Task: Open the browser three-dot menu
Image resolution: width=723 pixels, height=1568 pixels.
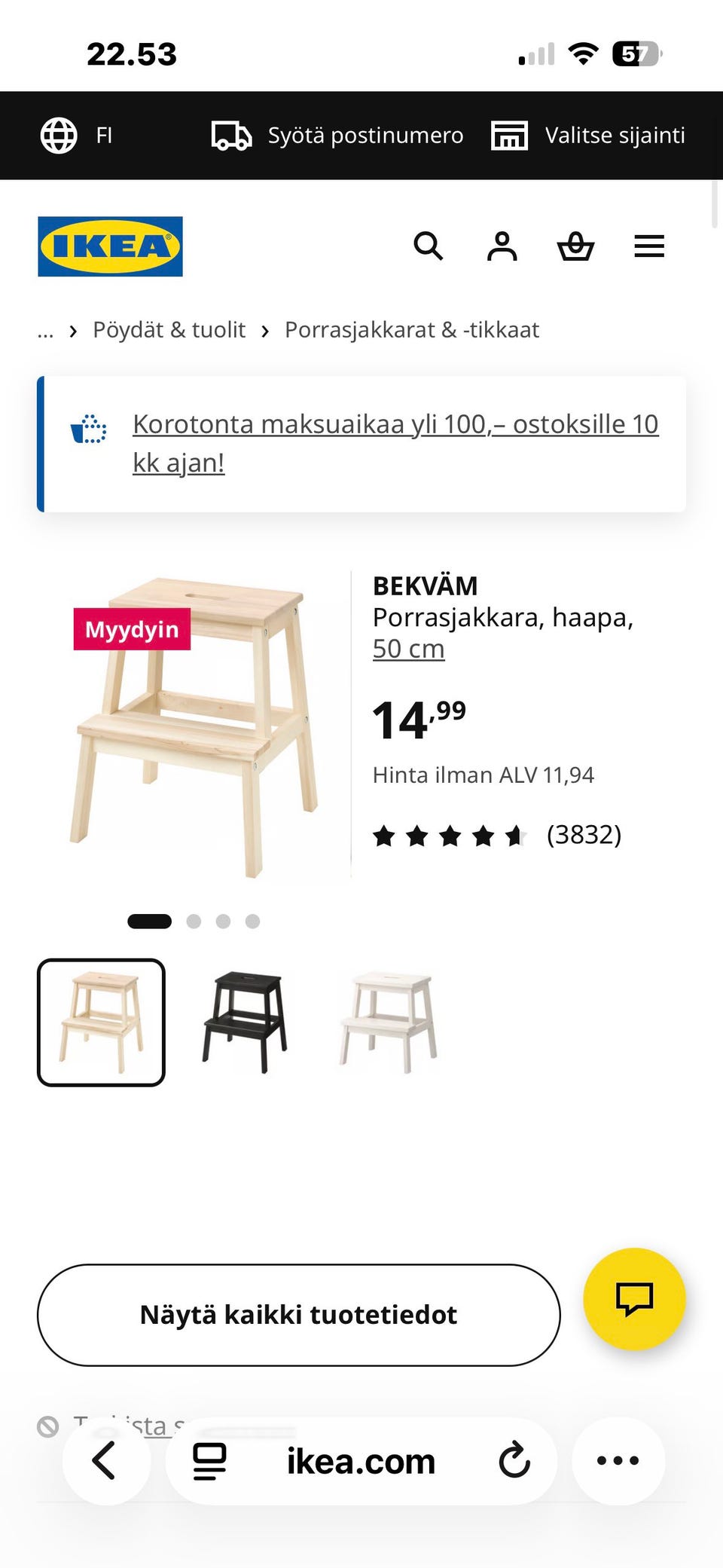Action: point(618,1461)
